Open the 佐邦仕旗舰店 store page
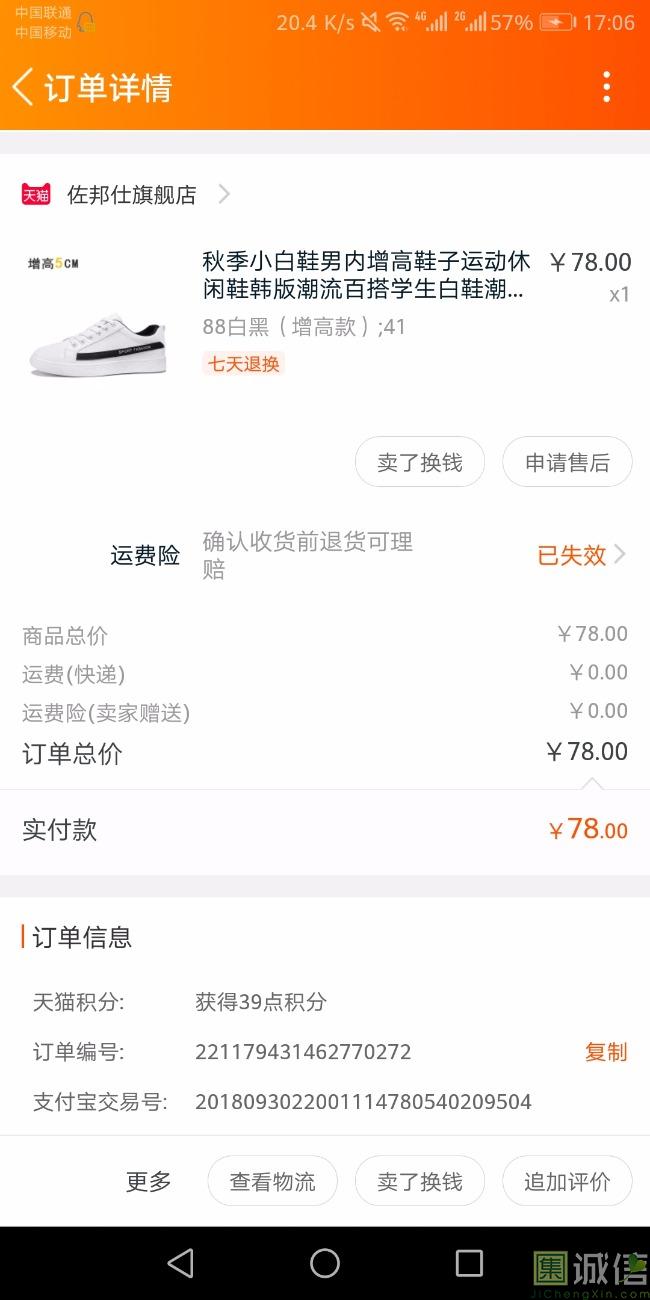The height and width of the screenshot is (1300, 650). coord(132,195)
